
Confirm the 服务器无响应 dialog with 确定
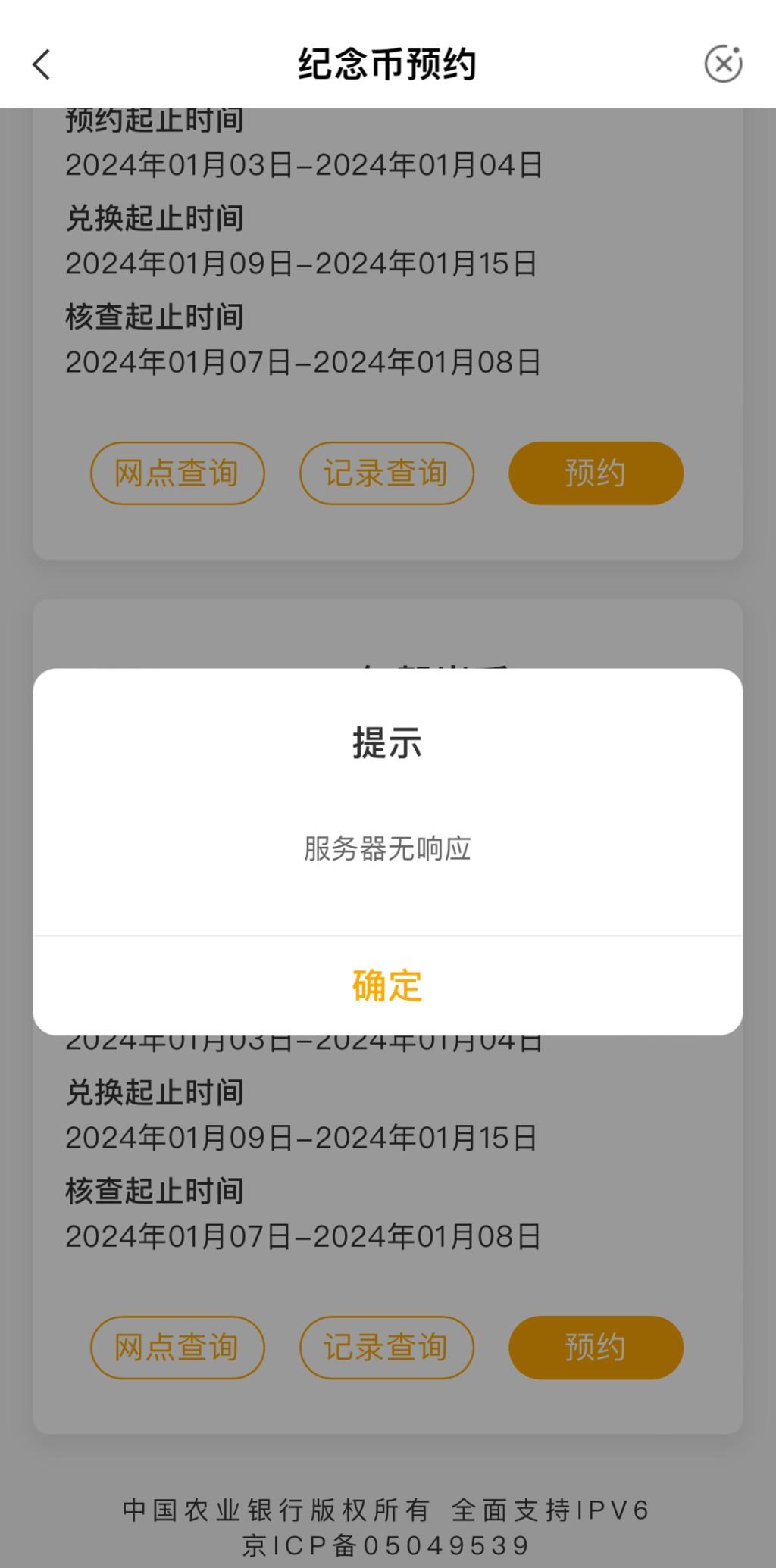point(387,985)
